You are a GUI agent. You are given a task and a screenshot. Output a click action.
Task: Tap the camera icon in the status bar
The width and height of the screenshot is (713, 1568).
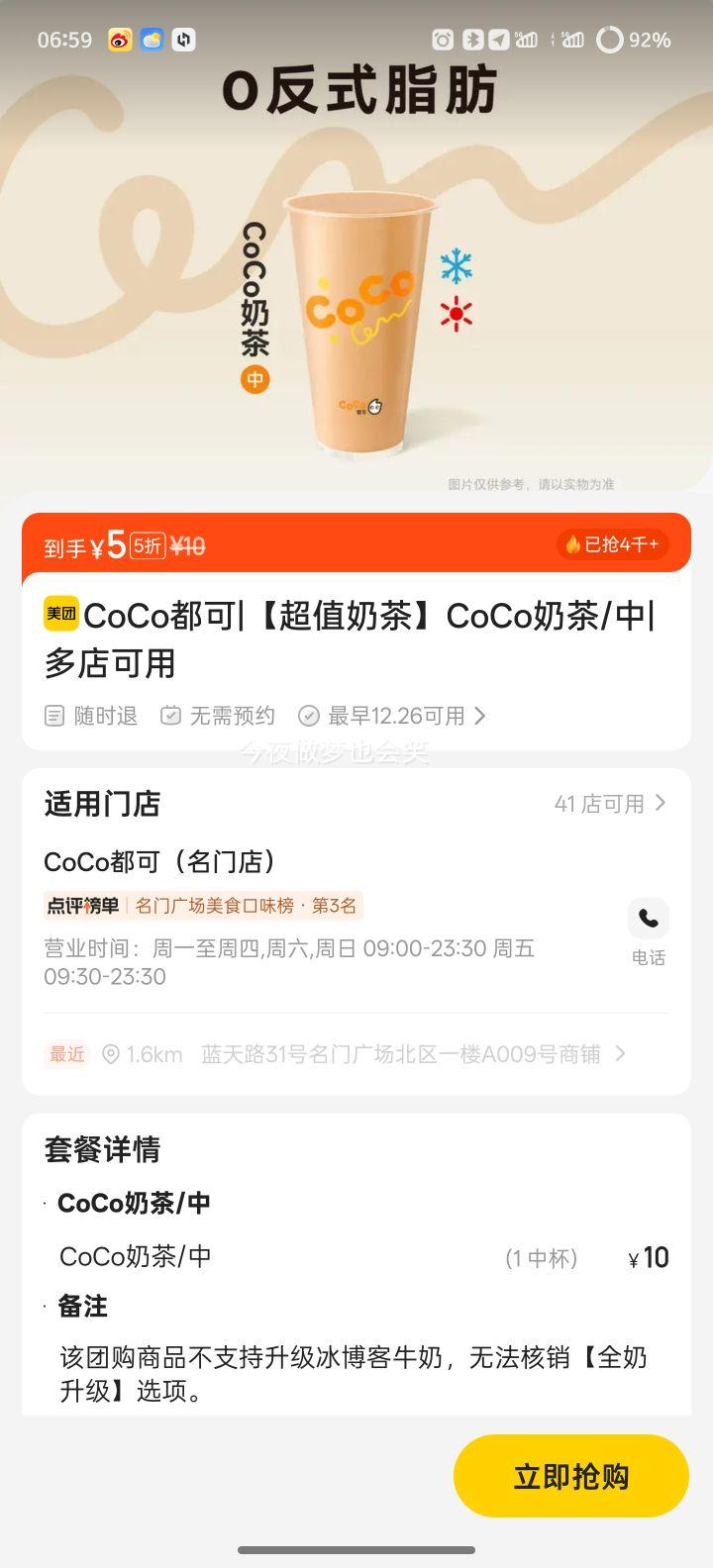tap(444, 40)
